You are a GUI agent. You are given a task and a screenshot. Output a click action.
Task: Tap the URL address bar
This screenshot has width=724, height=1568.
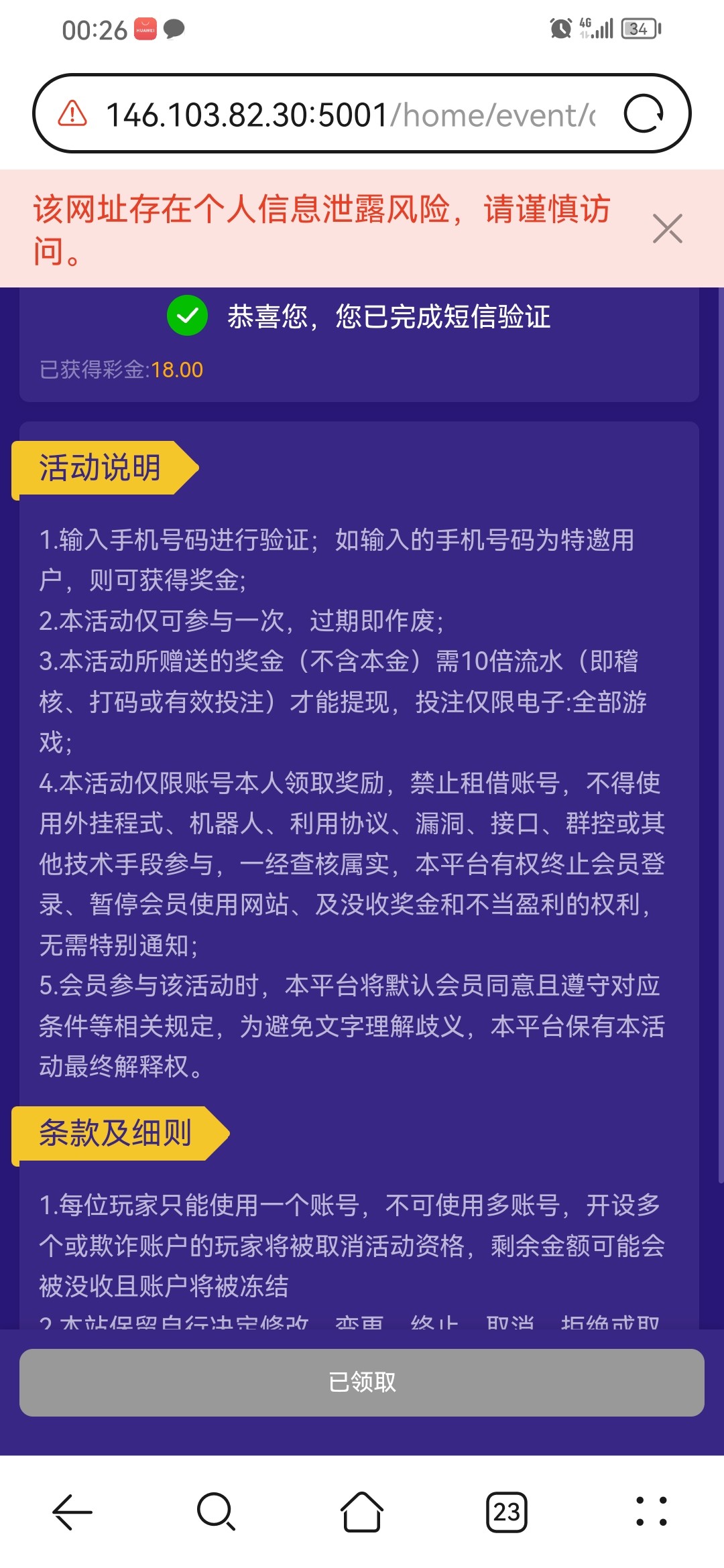point(349,115)
